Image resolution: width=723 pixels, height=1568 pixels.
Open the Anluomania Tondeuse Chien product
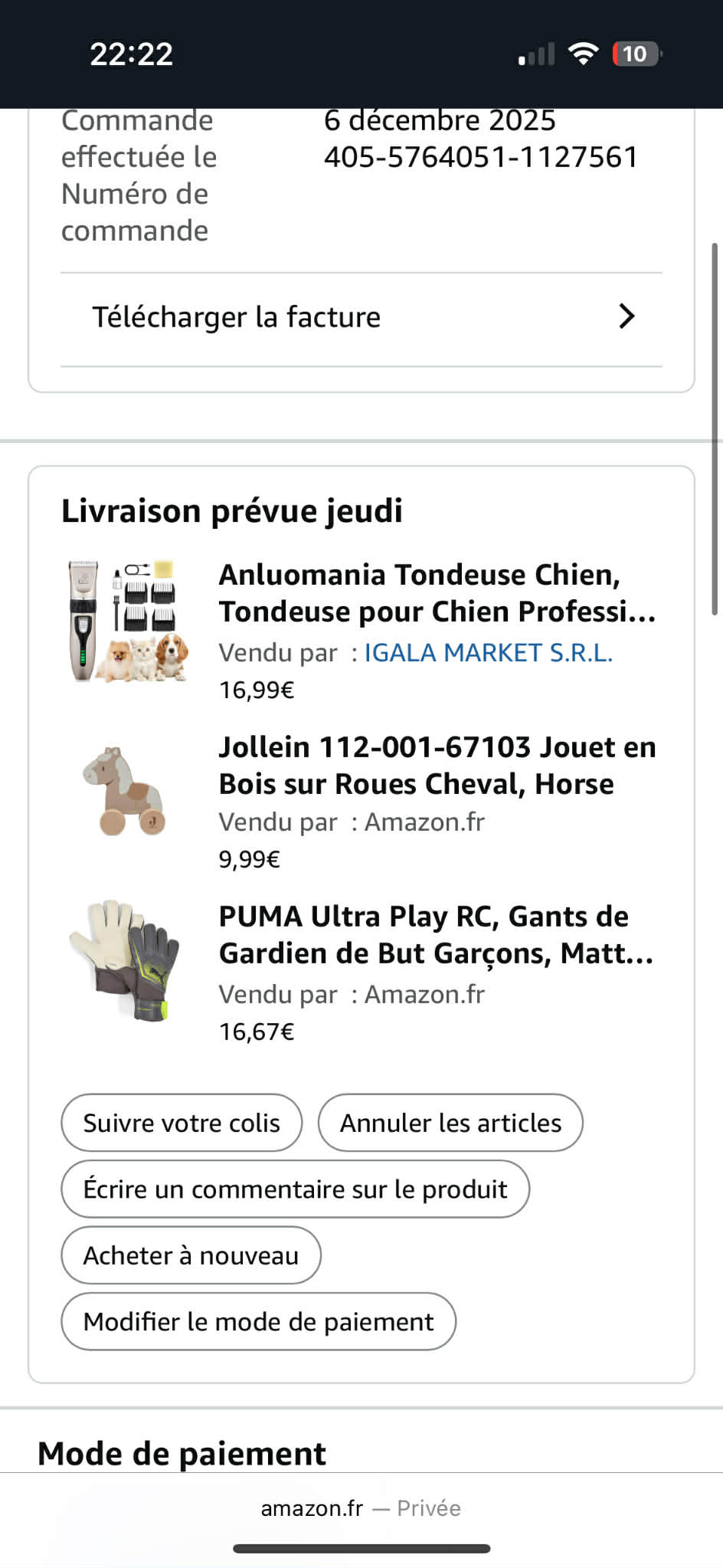tap(437, 593)
